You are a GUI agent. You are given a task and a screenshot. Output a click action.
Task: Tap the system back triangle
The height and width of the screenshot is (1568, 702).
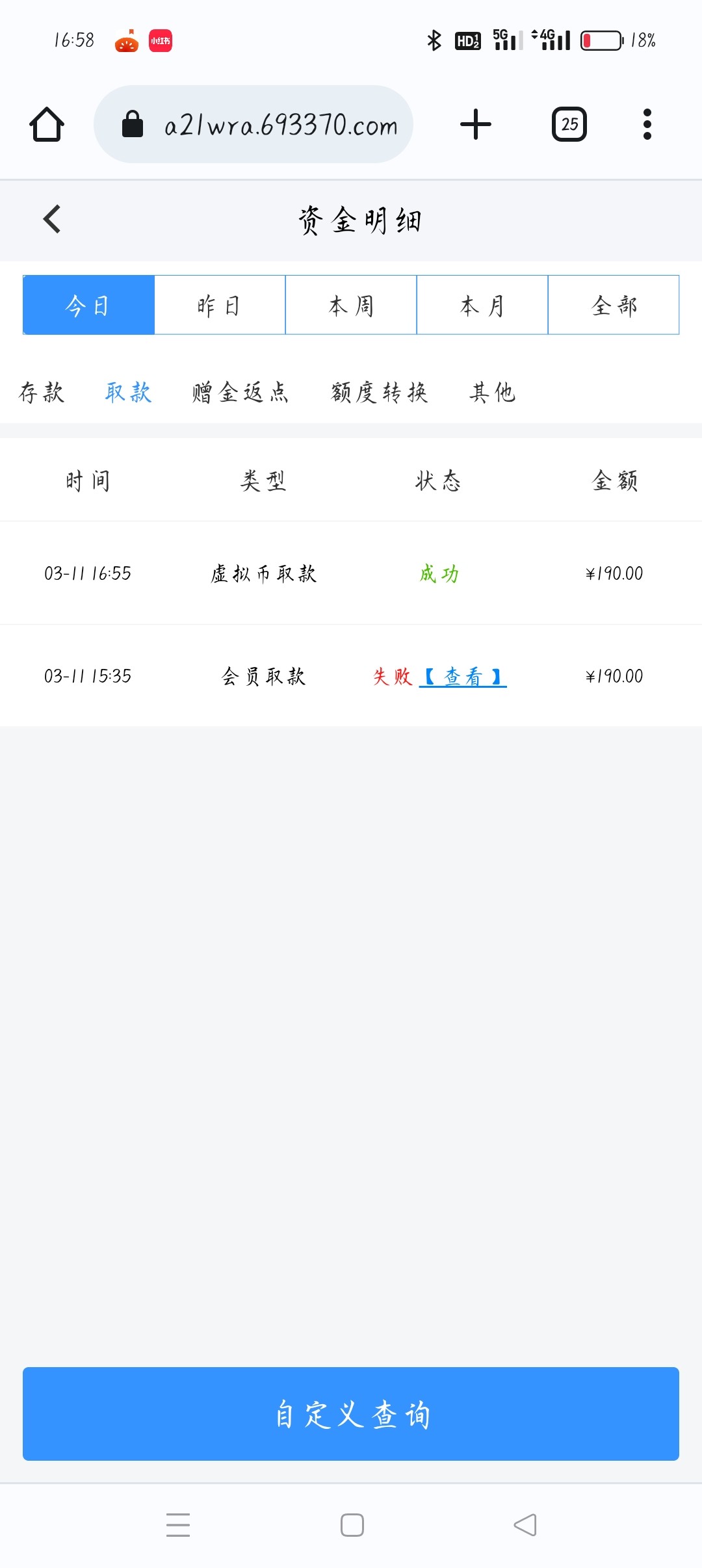coord(525,1524)
